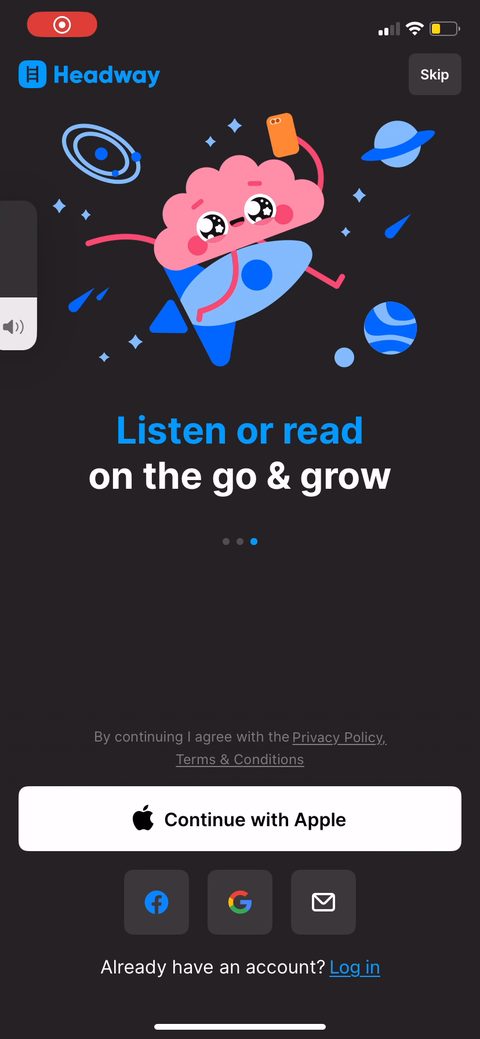Sign up using Google
The width and height of the screenshot is (480, 1039).
[240, 902]
